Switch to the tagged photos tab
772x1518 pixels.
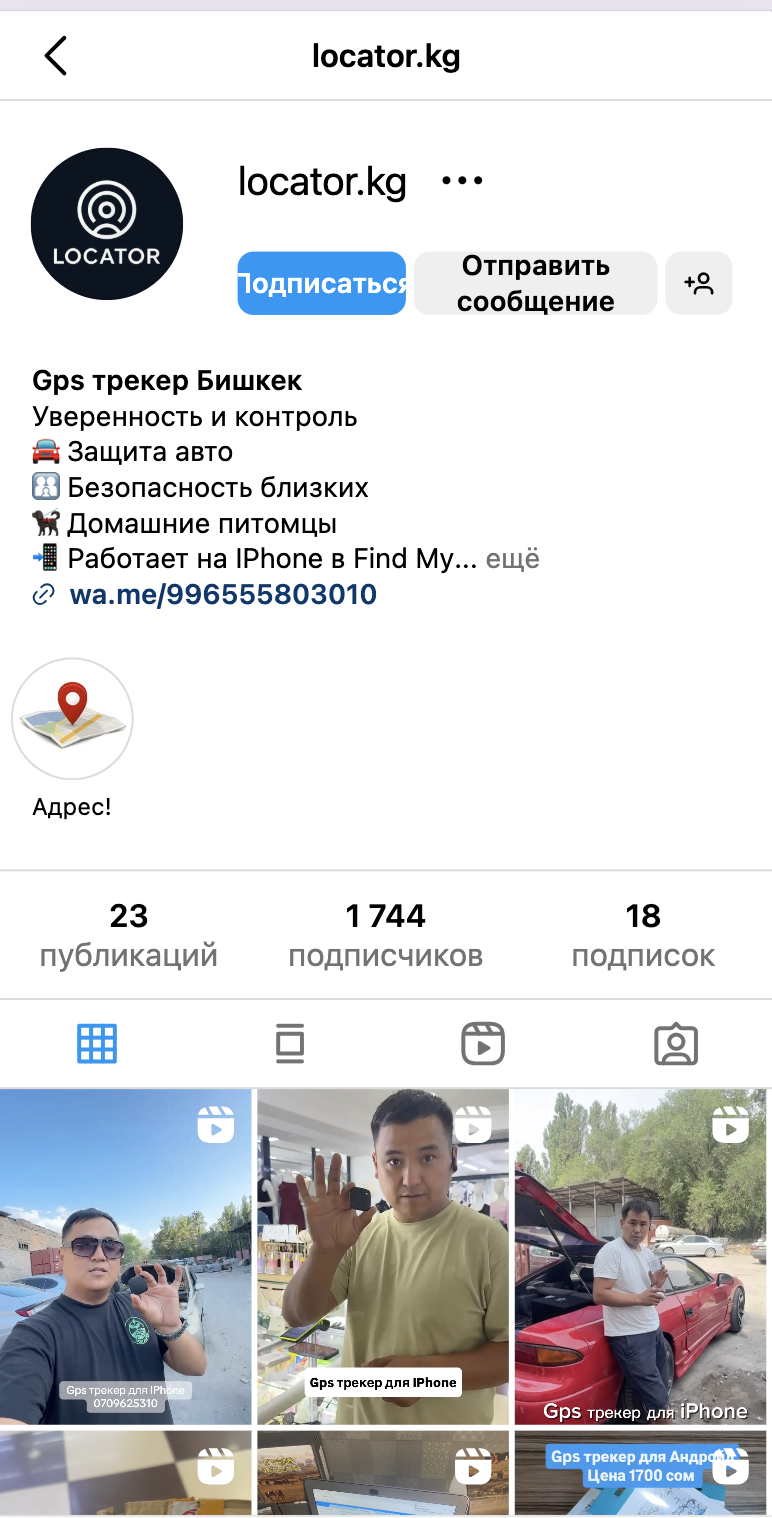[x=676, y=1044]
